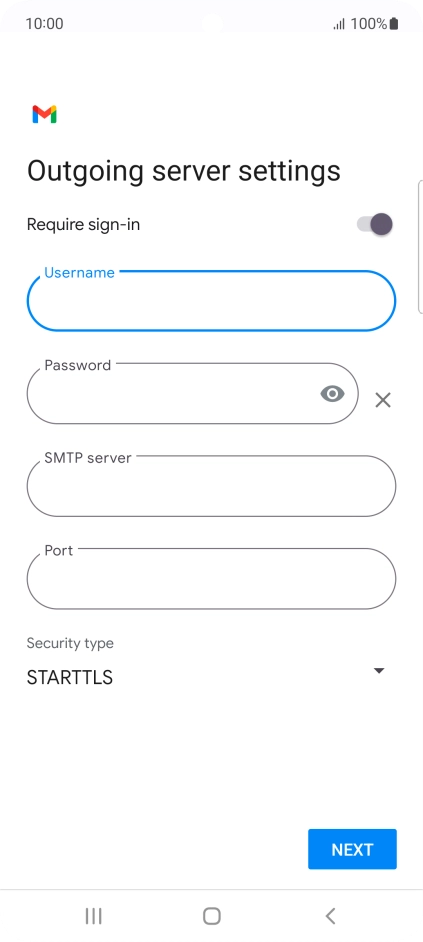Focus the Username field
This screenshot has width=423, height=942.
[212, 300]
